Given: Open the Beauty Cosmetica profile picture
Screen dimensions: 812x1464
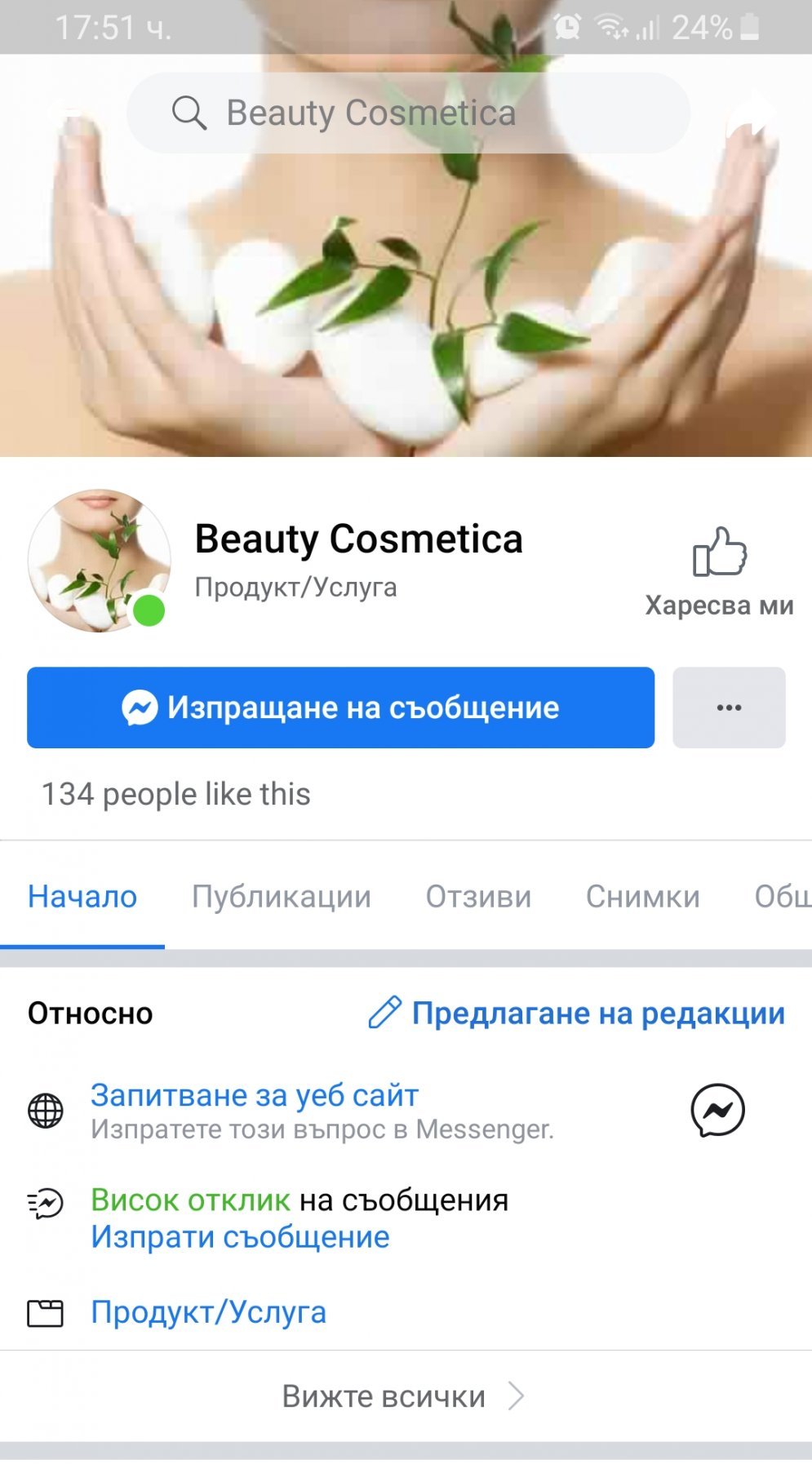Looking at the screenshot, I should (x=100, y=561).
